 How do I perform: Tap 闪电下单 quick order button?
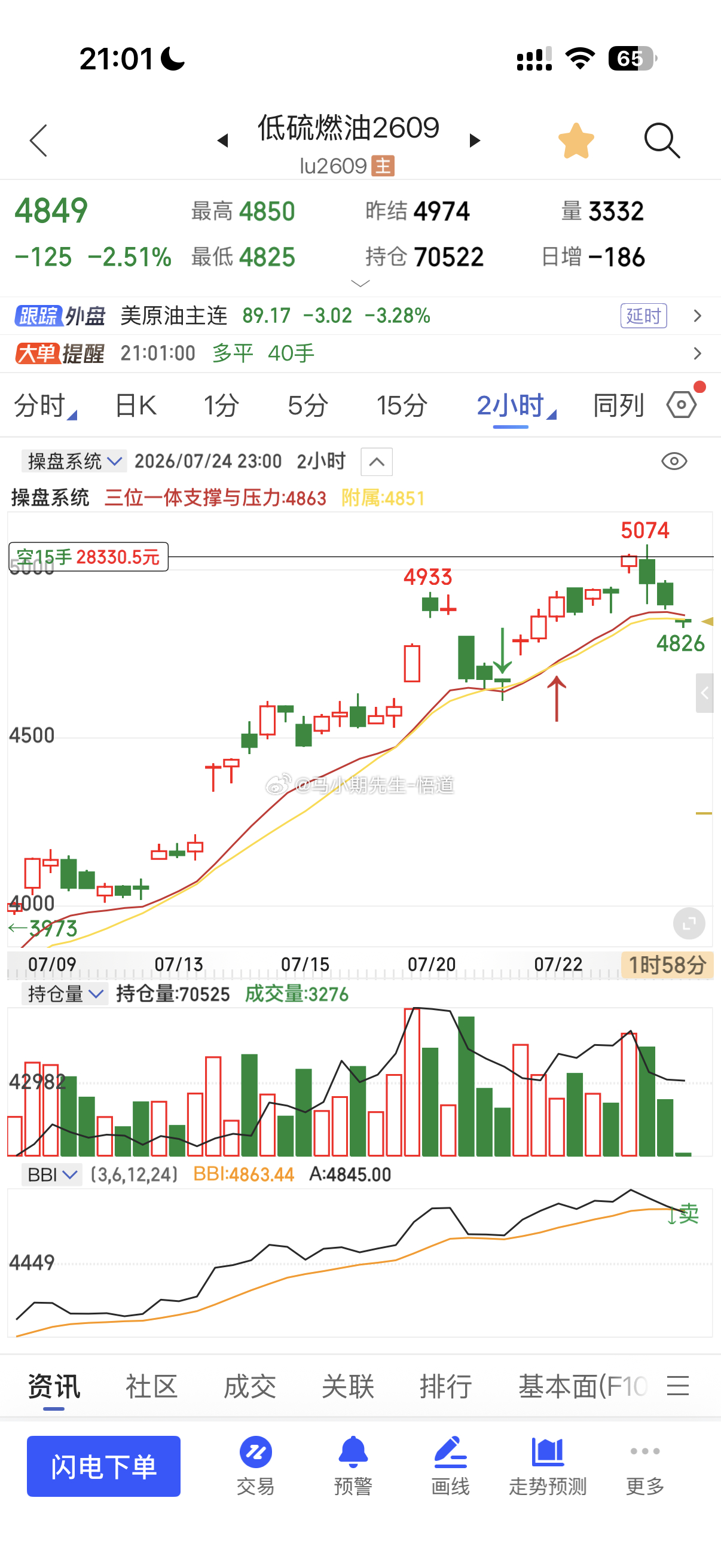103,1466
